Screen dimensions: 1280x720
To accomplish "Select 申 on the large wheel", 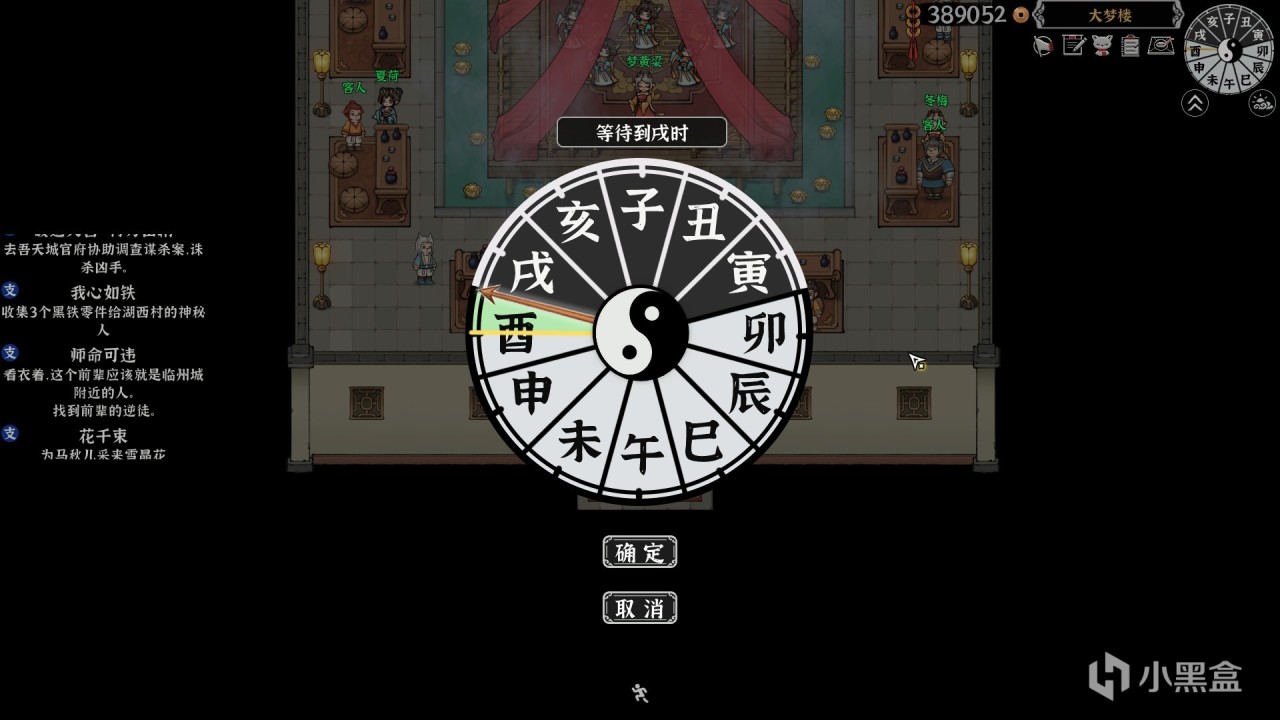I will pyautogui.click(x=531, y=393).
